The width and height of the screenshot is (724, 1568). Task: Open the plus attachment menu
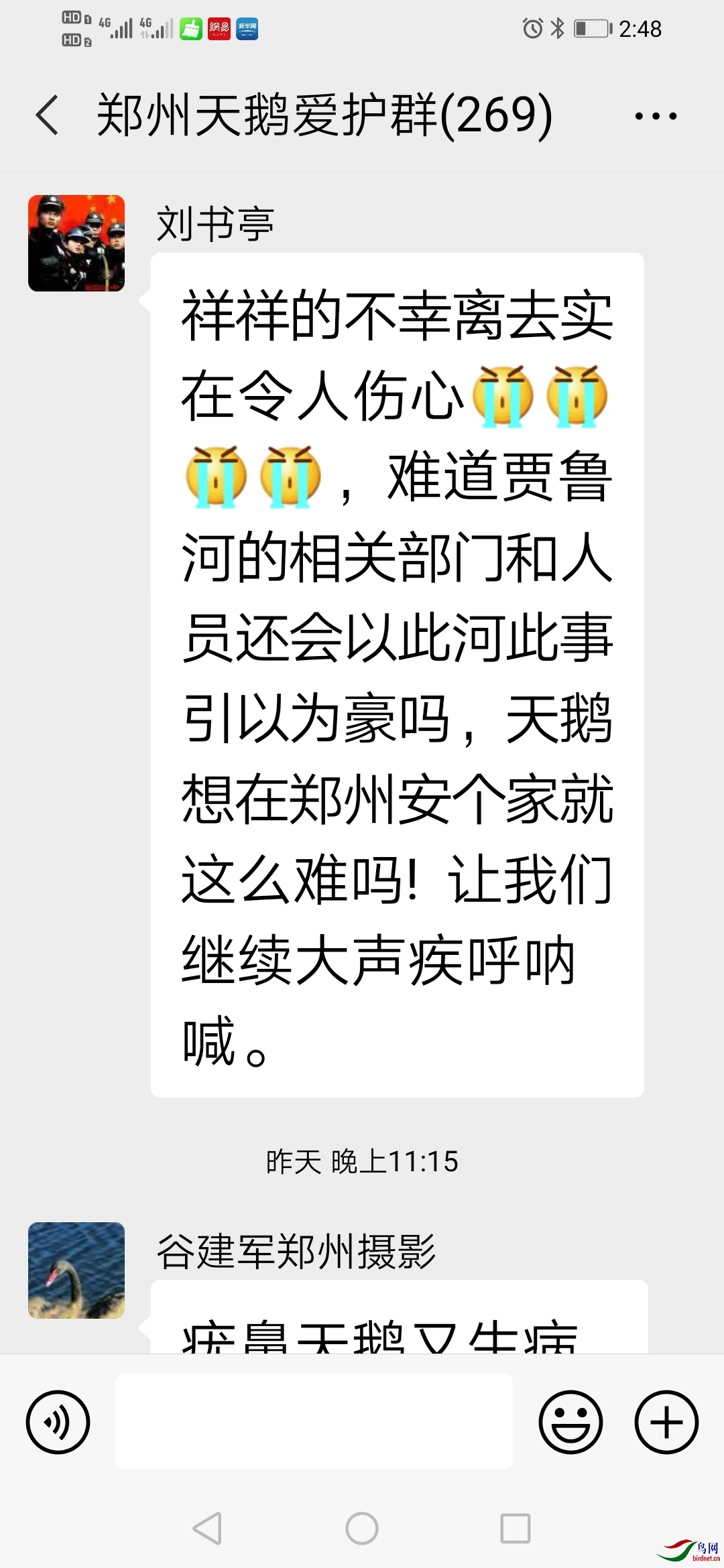click(x=666, y=1422)
